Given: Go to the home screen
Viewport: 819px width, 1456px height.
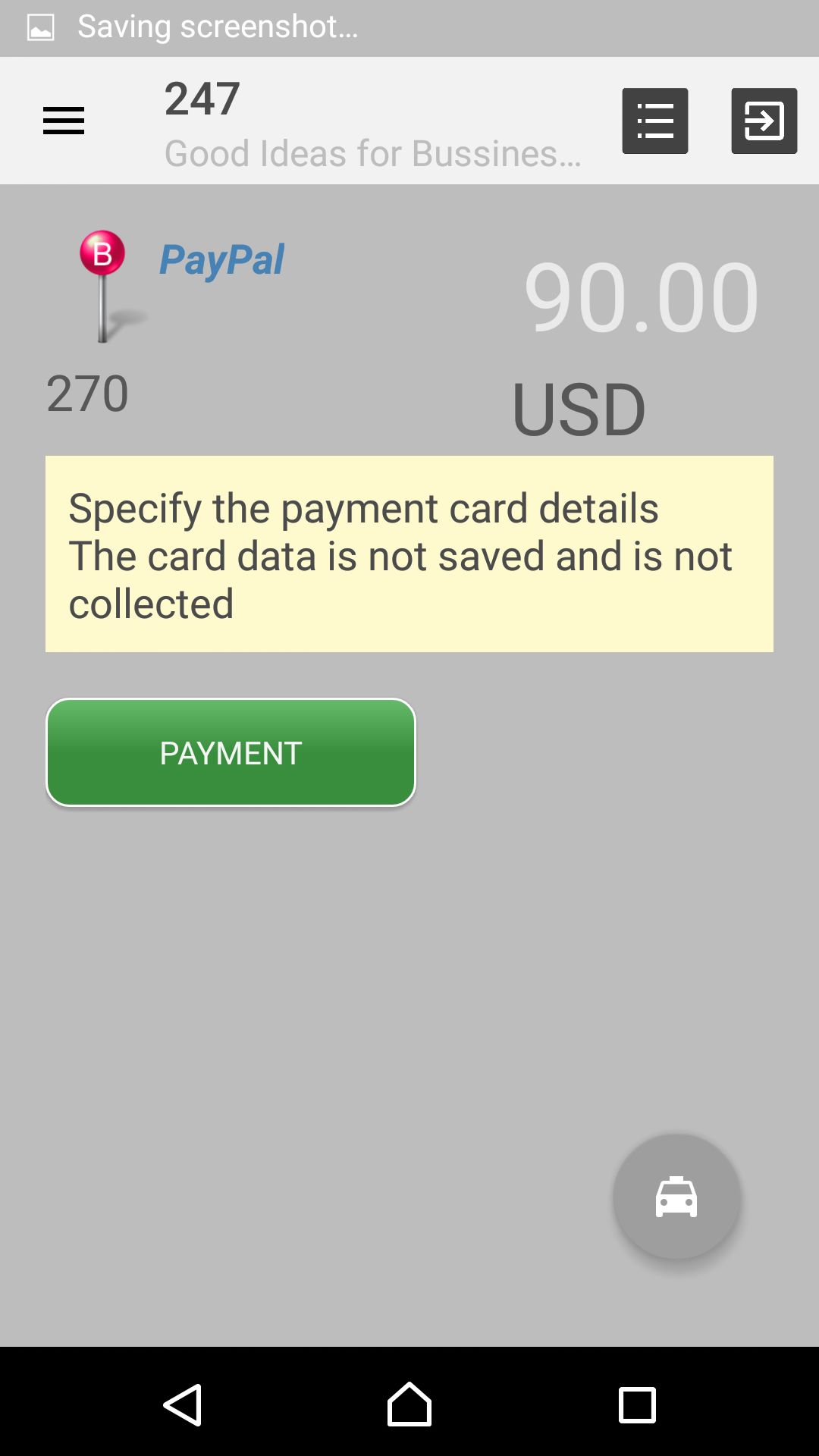Looking at the screenshot, I should click(x=409, y=1404).
